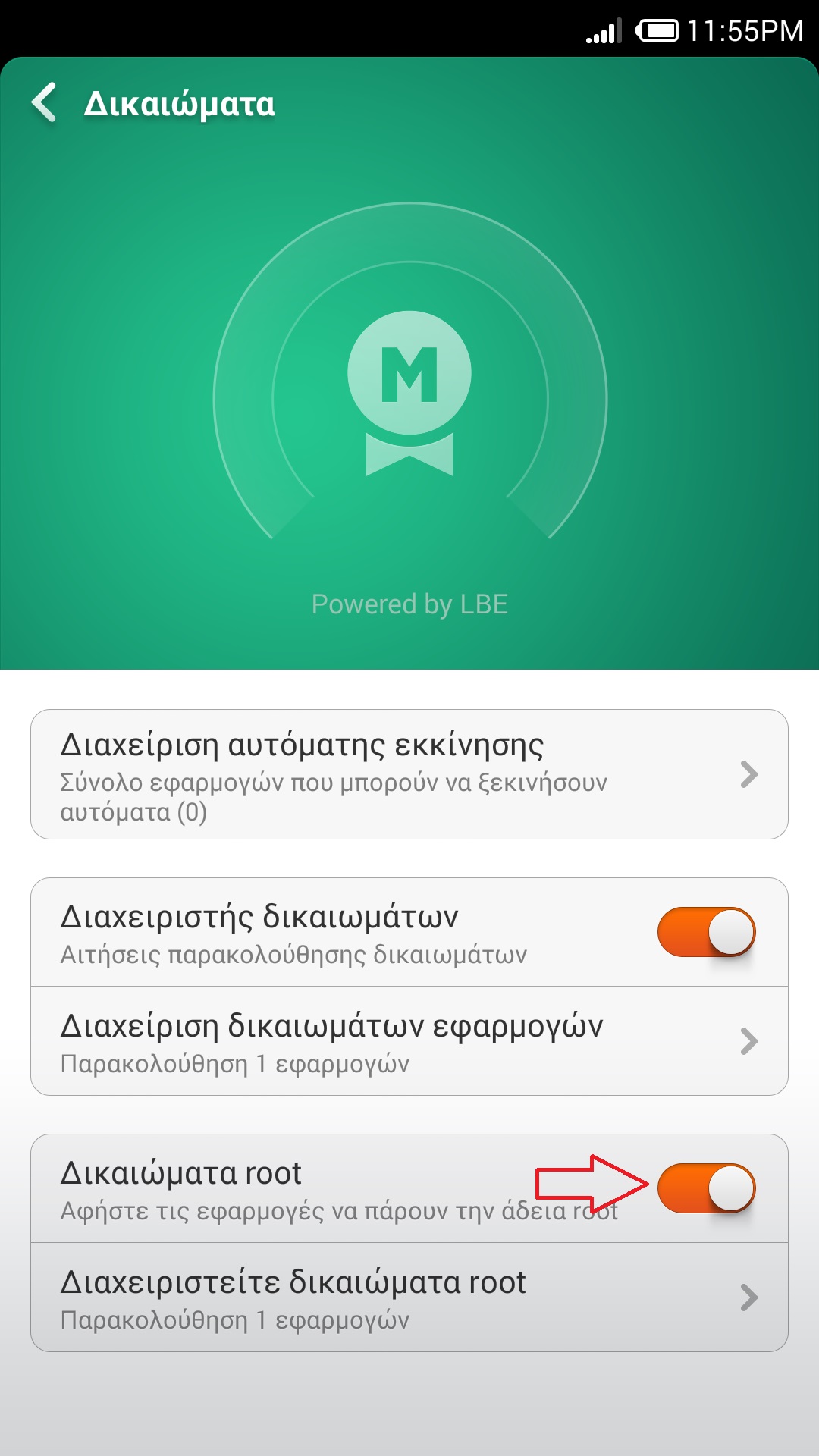Open Διαχειριστείτε δικαιώματα root
Viewport: 819px width, 1456px height.
coord(409,1298)
